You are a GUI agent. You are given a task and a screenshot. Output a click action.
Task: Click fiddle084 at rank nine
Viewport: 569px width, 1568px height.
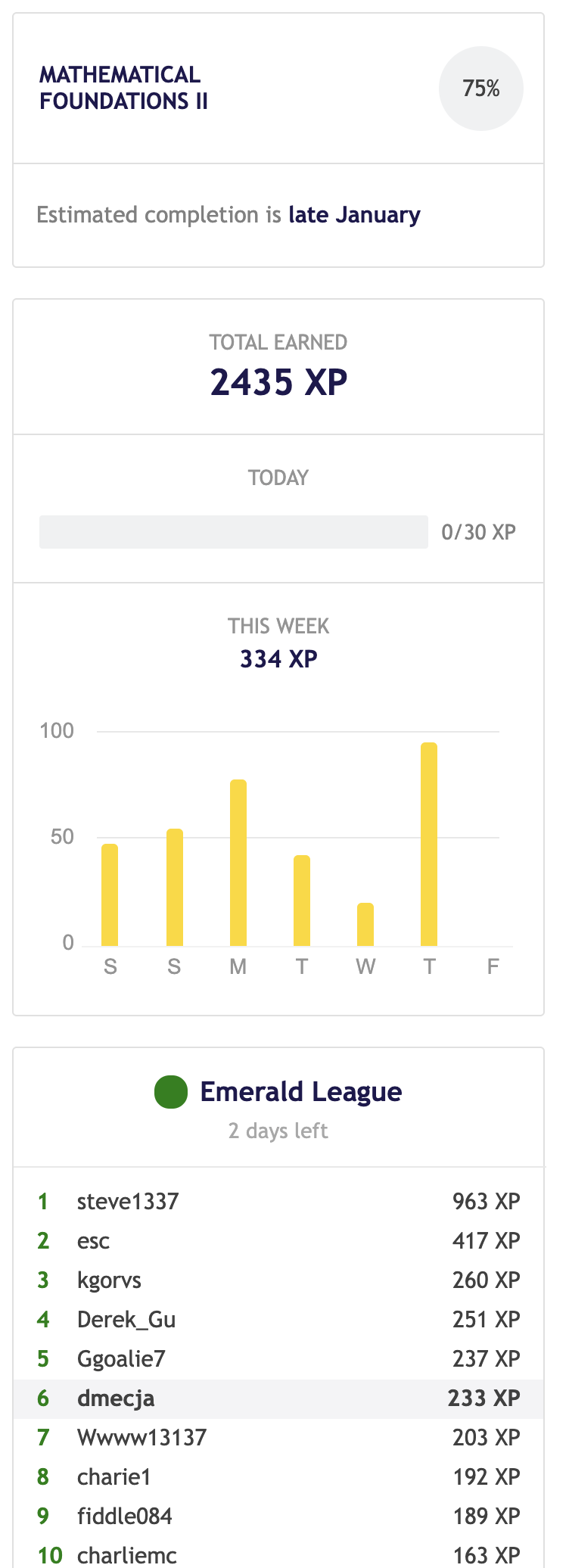click(124, 1516)
